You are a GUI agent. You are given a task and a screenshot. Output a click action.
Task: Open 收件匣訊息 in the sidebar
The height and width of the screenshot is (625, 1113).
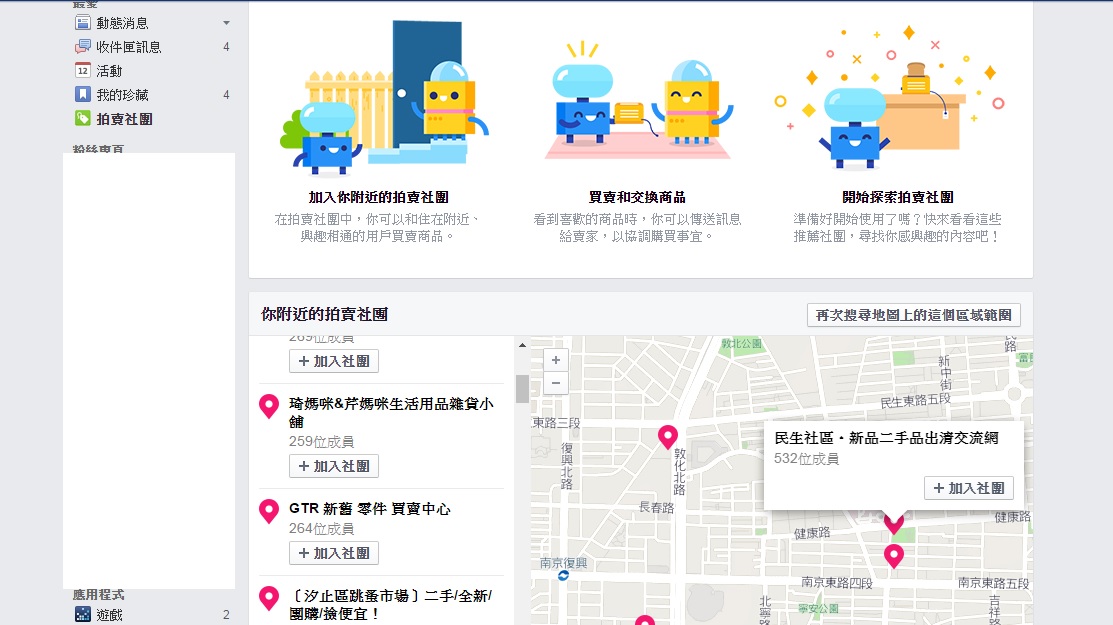coord(128,47)
